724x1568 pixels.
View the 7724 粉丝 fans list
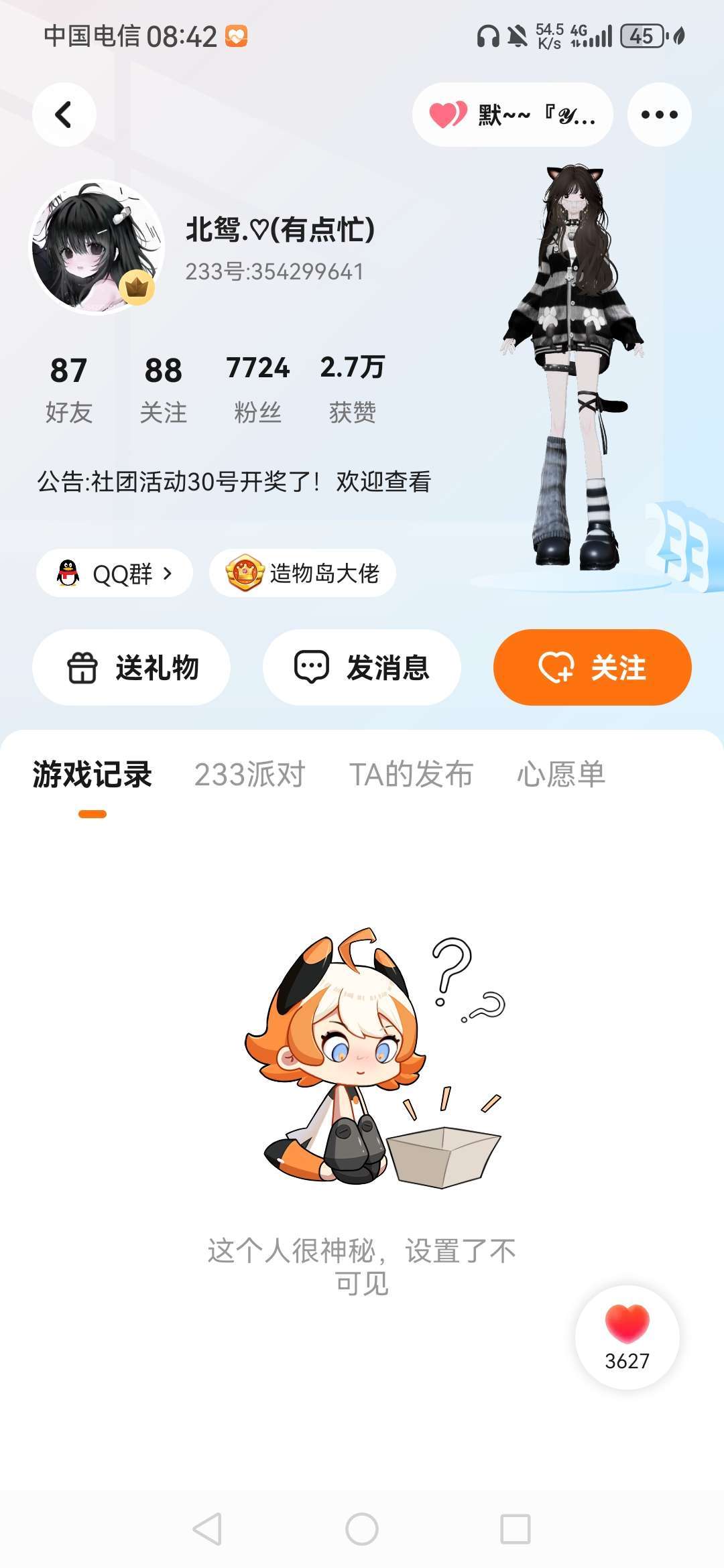[257, 389]
